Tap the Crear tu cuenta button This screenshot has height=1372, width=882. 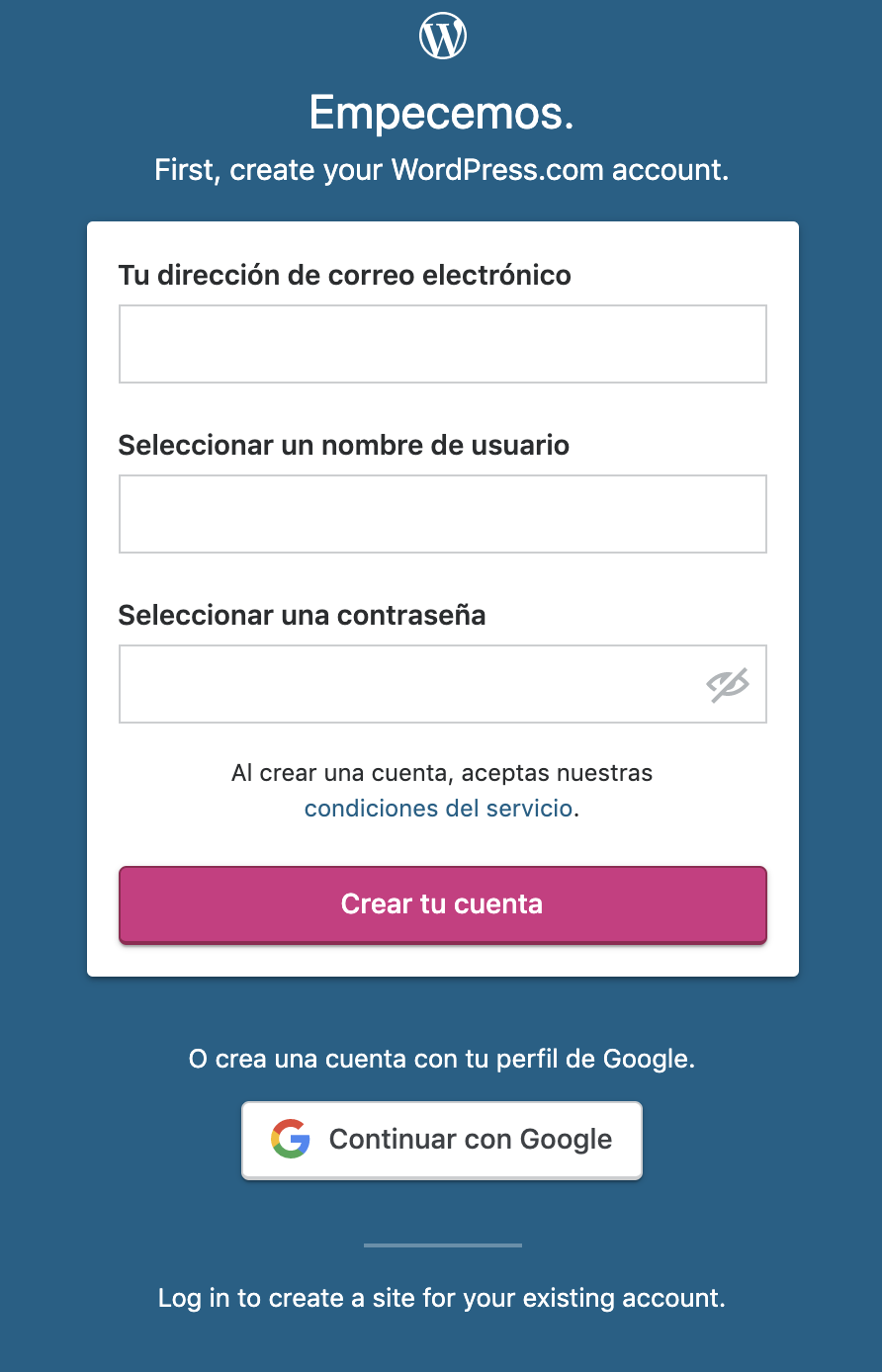pos(442,904)
